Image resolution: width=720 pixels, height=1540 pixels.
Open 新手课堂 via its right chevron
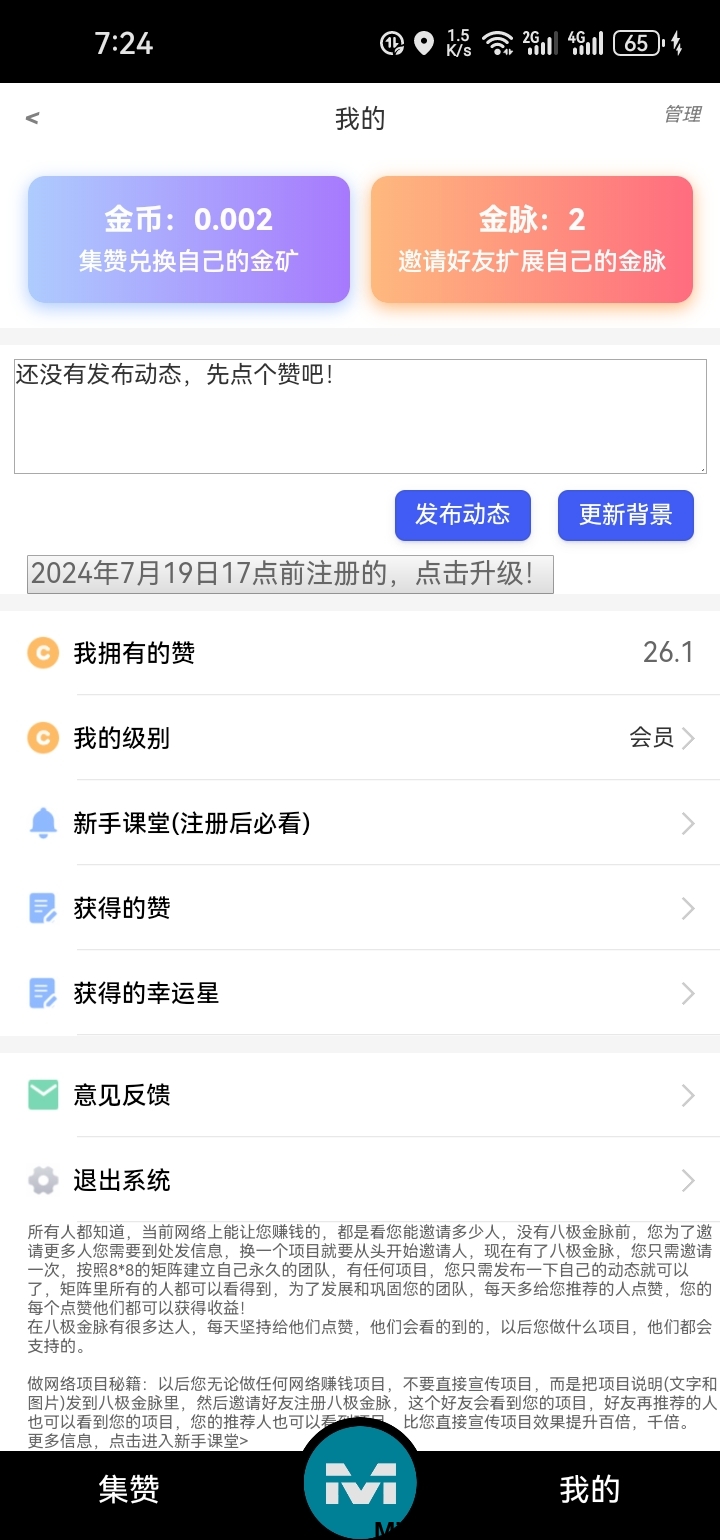(x=690, y=824)
